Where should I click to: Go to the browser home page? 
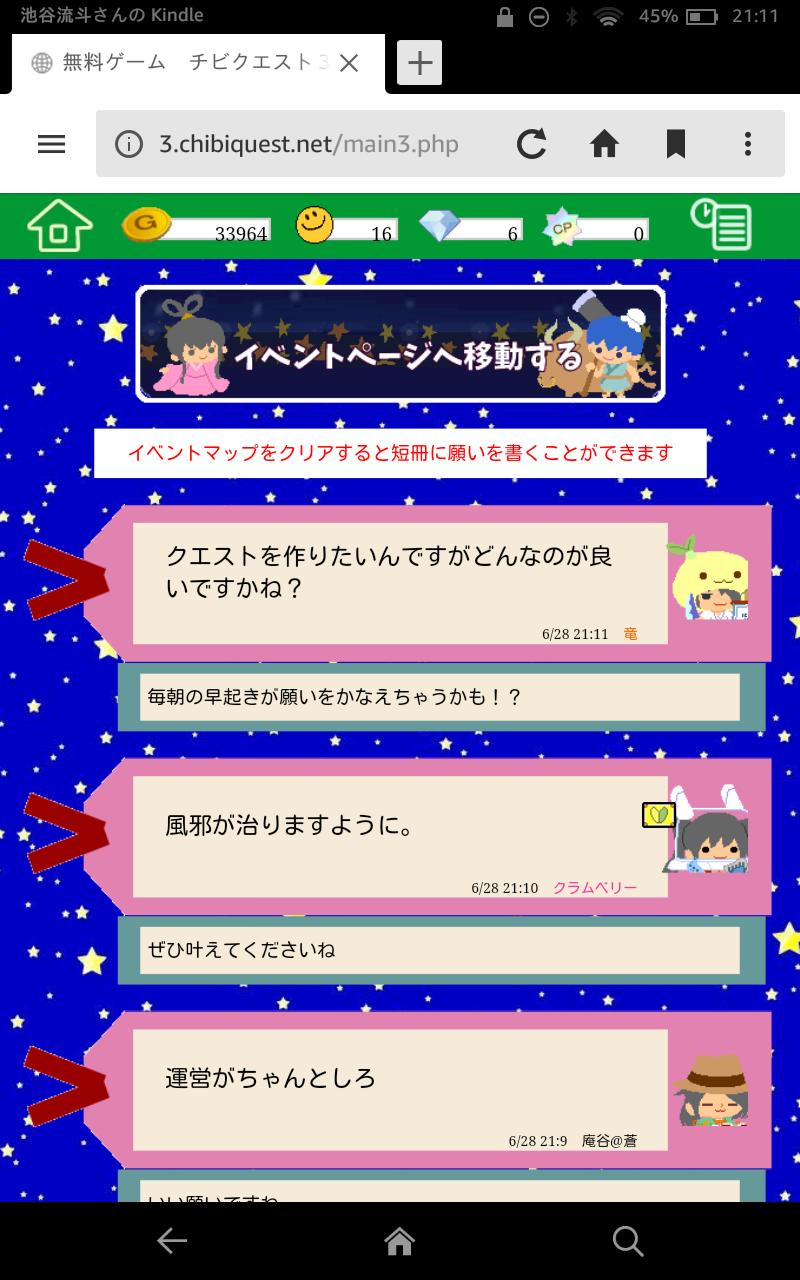pyautogui.click(x=604, y=144)
